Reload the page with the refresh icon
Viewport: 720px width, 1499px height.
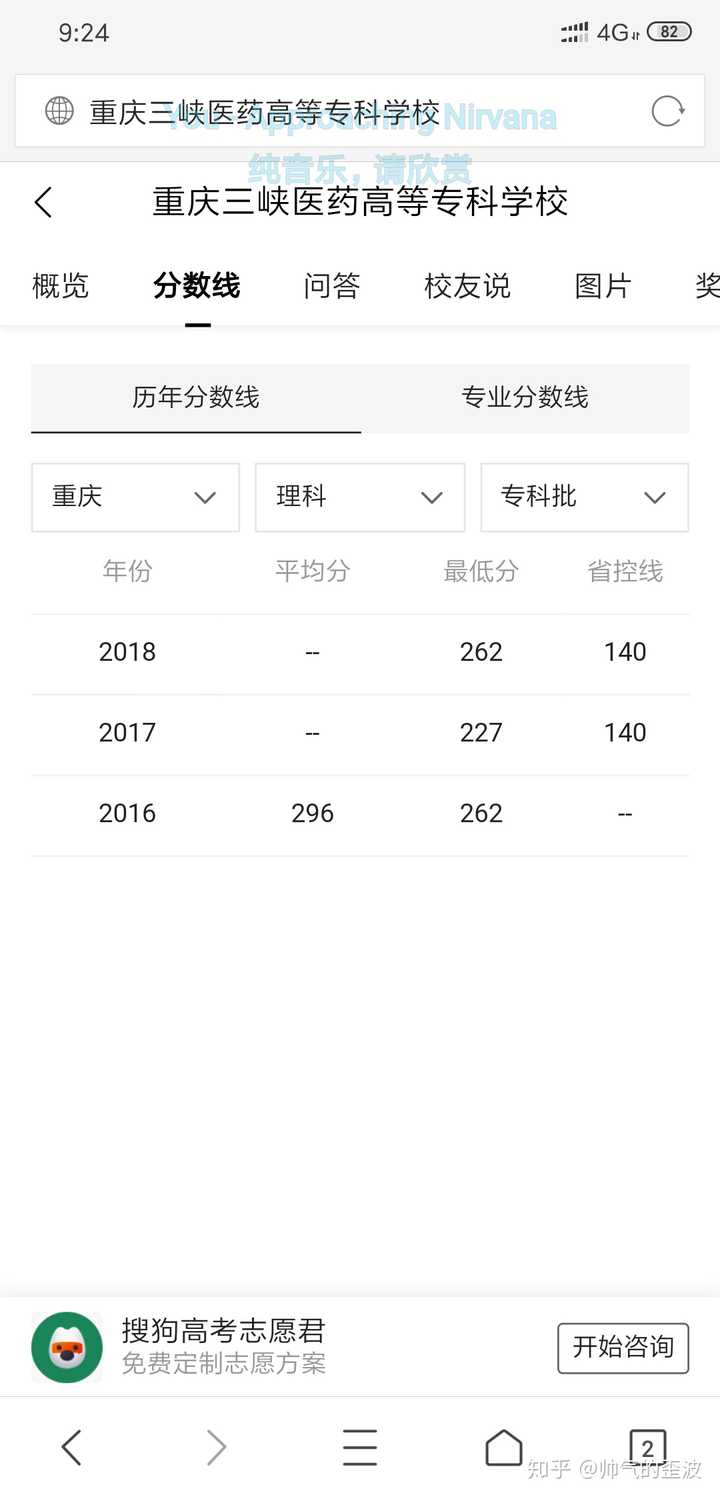coord(667,111)
